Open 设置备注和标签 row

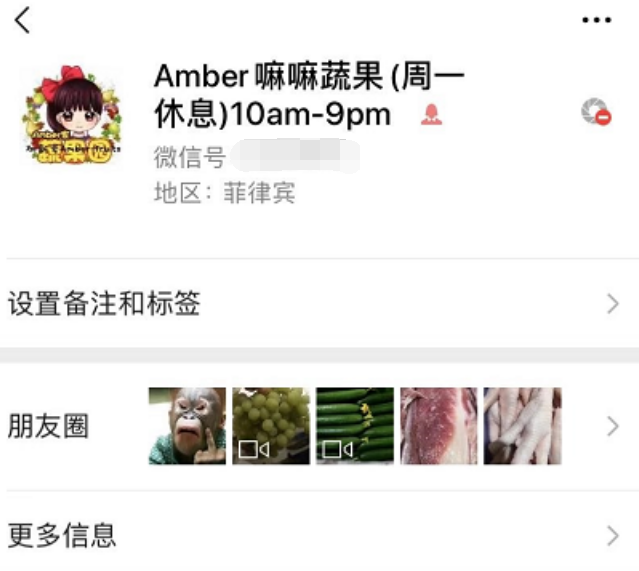(319, 304)
